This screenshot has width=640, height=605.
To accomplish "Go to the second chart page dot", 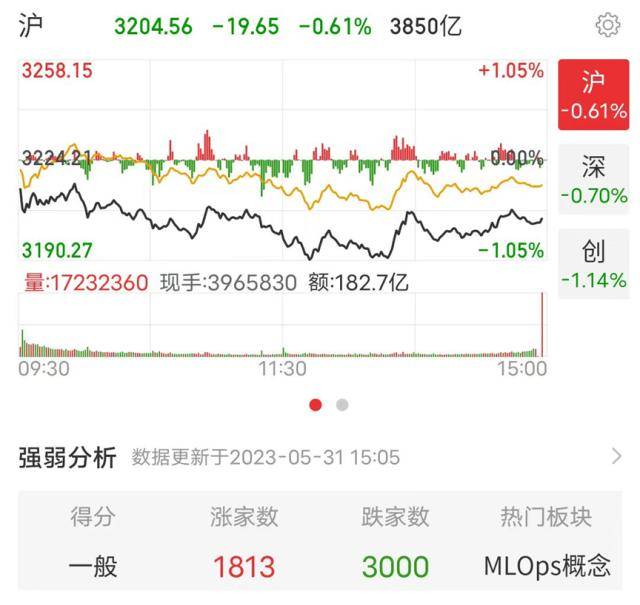I will tap(342, 405).
